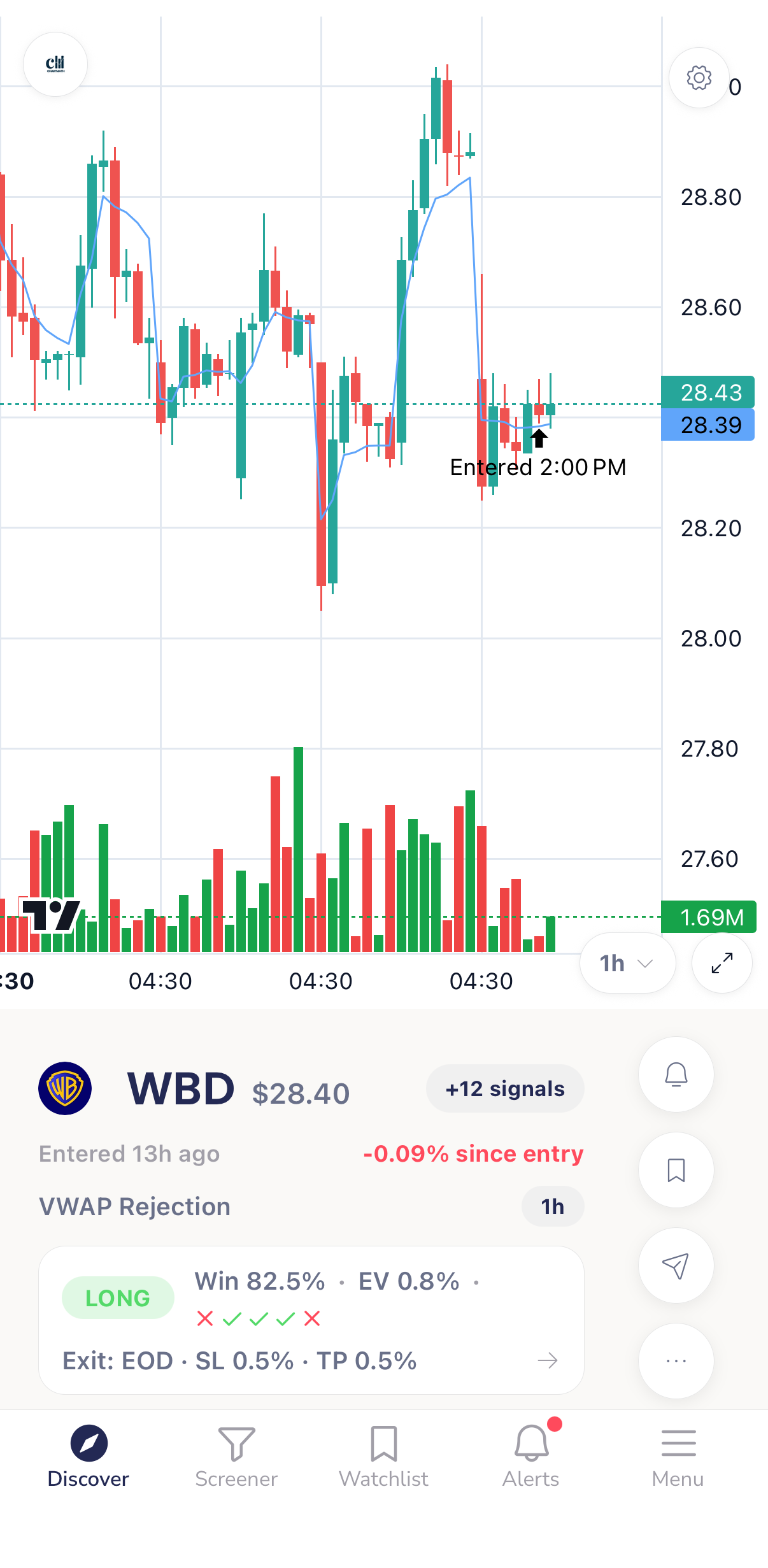
Task: Open more options for WBD
Action: 676,1361
